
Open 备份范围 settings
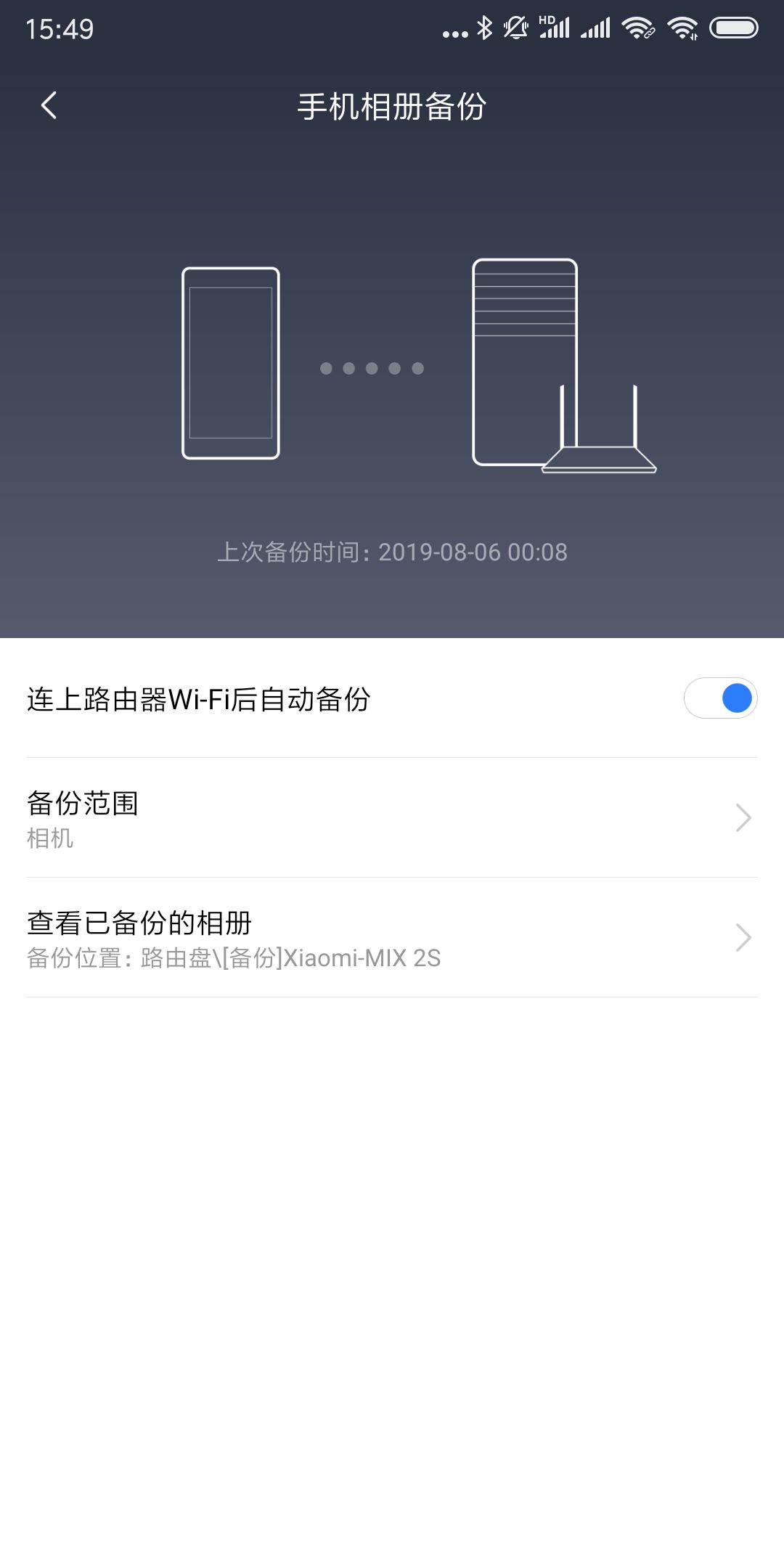click(392, 818)
